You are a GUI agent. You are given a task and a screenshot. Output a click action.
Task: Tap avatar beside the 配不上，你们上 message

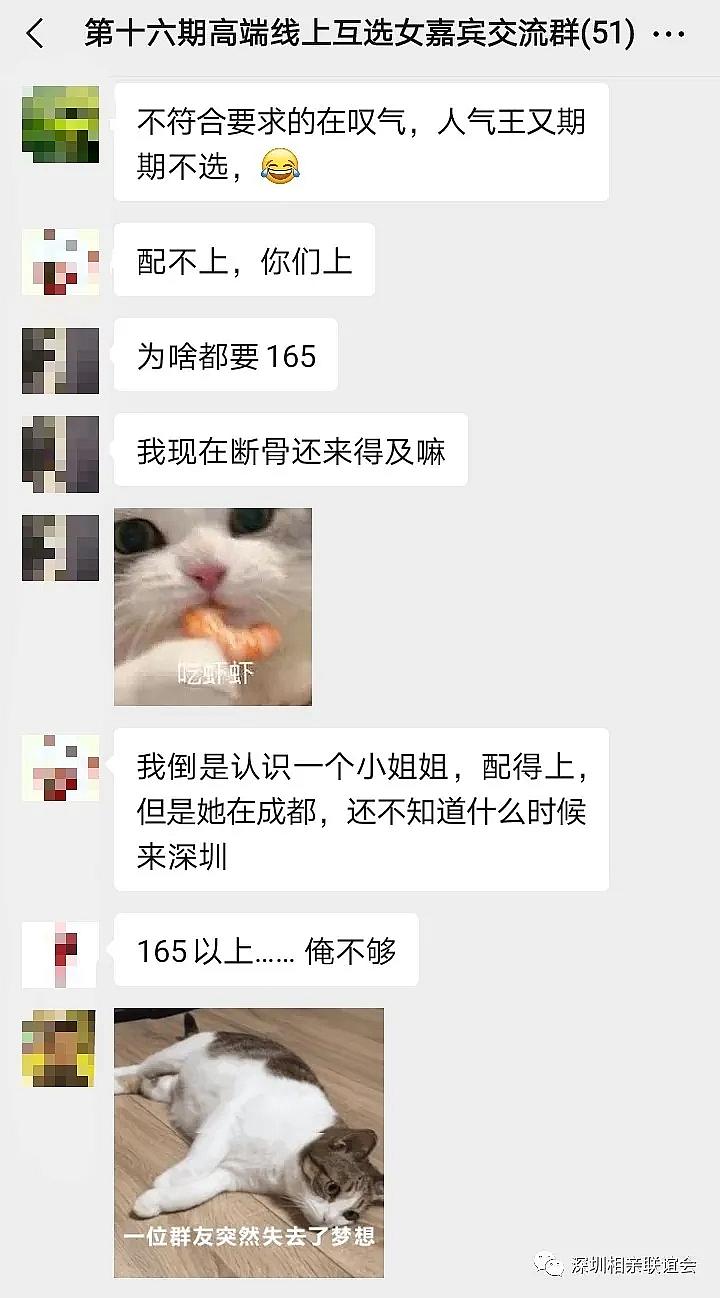[60, 263]
